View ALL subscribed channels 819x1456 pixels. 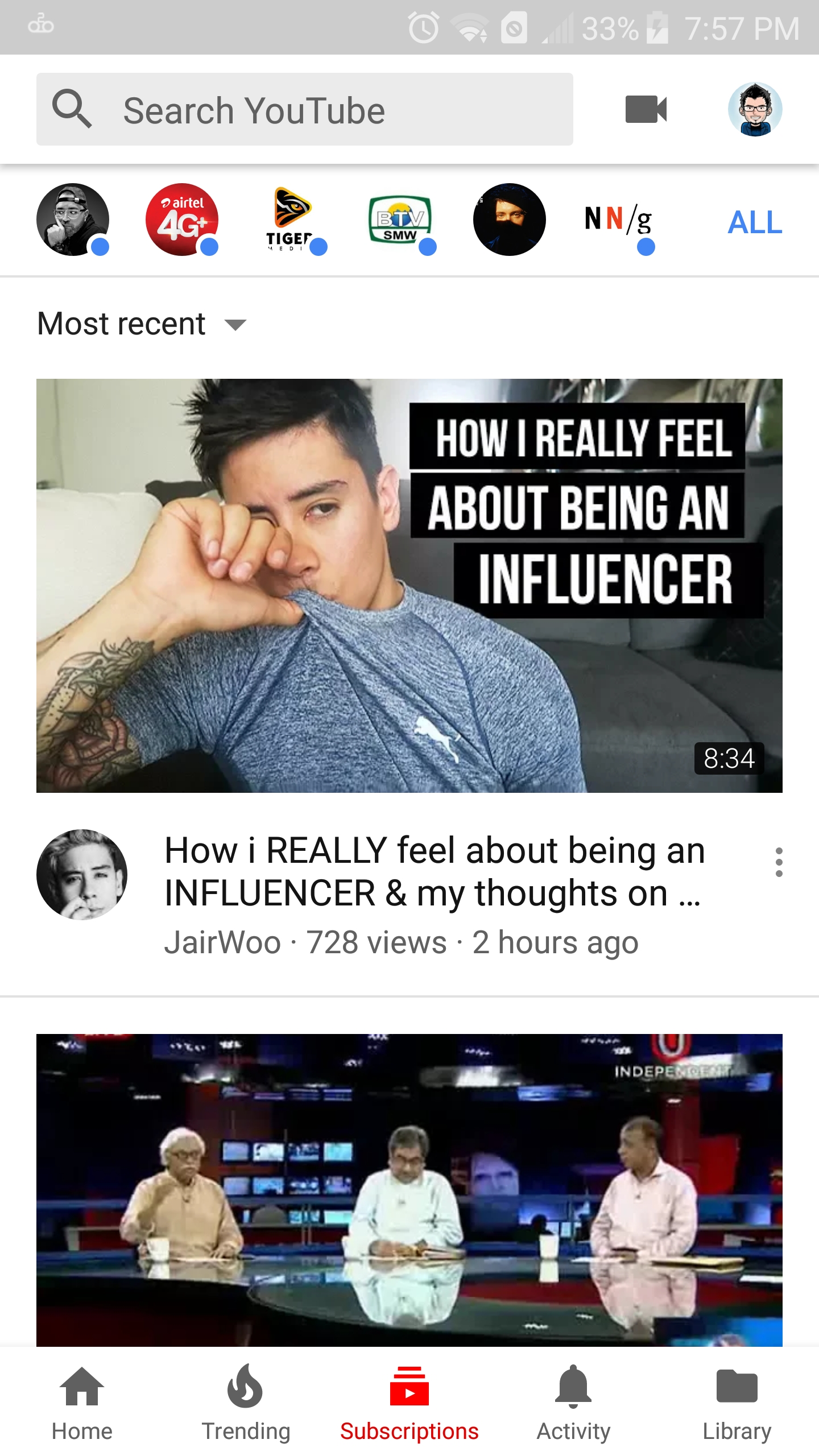pyautogui.click(x=755, y=222)
